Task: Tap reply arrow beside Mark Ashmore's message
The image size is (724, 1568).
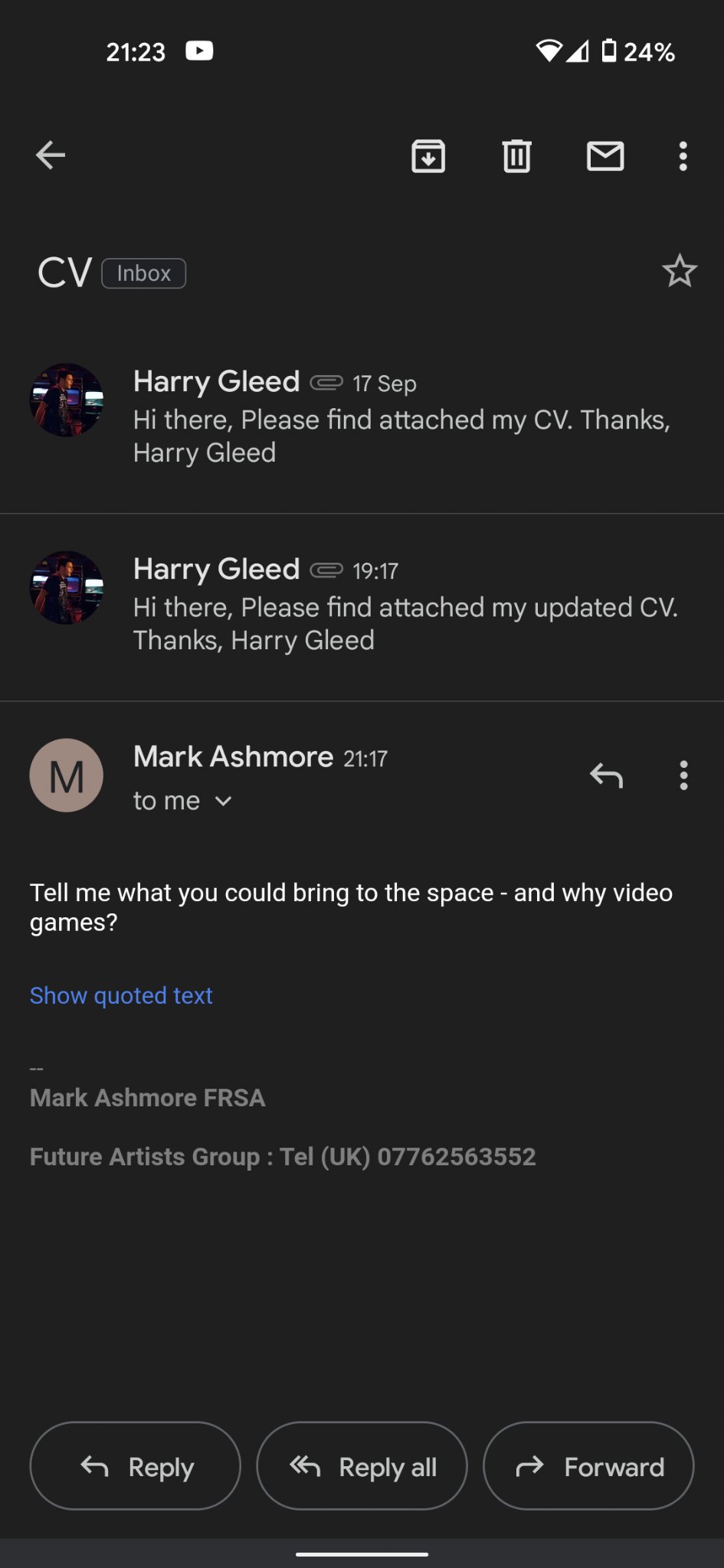Action: point(606,776)
